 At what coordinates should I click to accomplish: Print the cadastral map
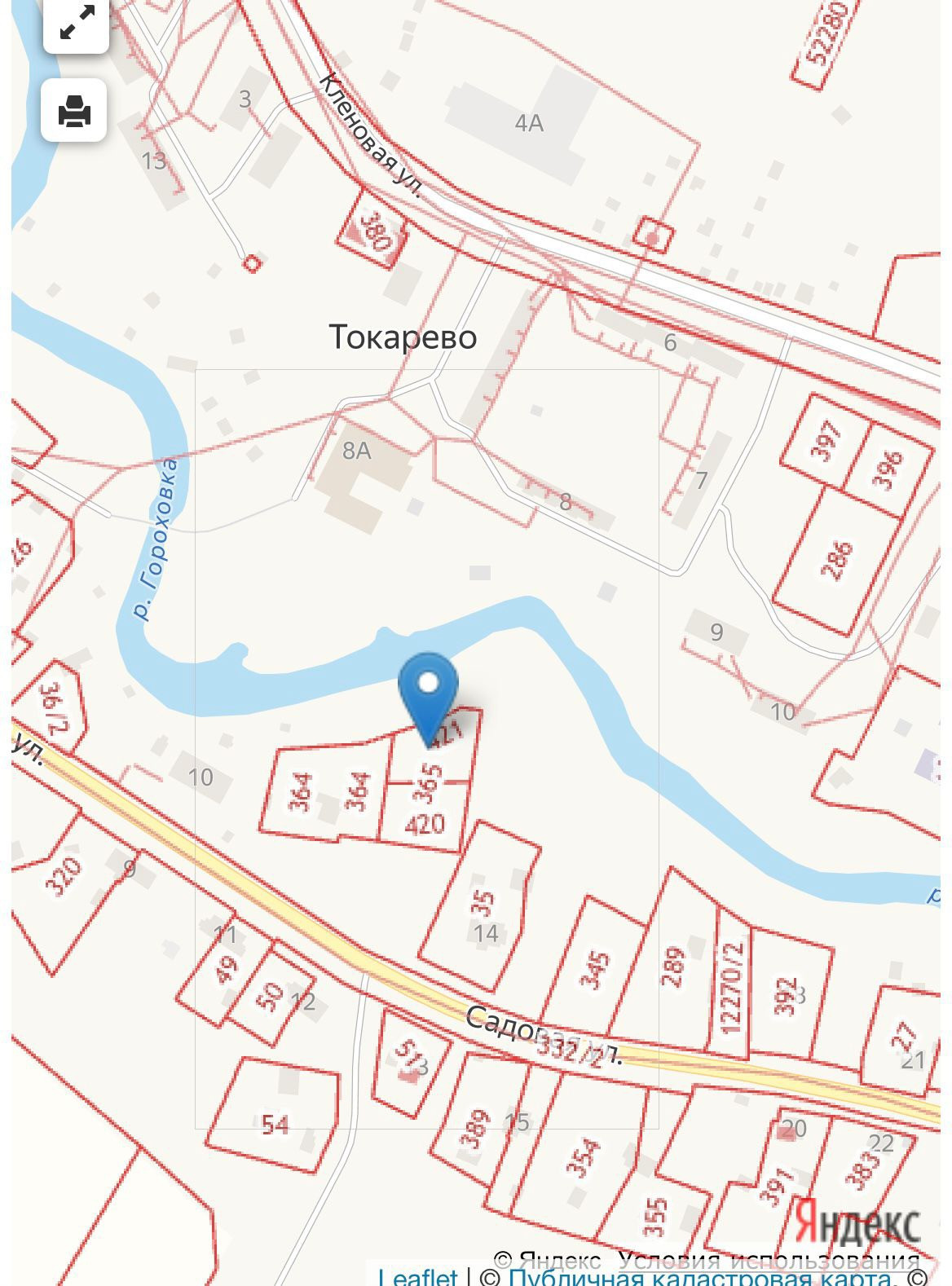74,111
